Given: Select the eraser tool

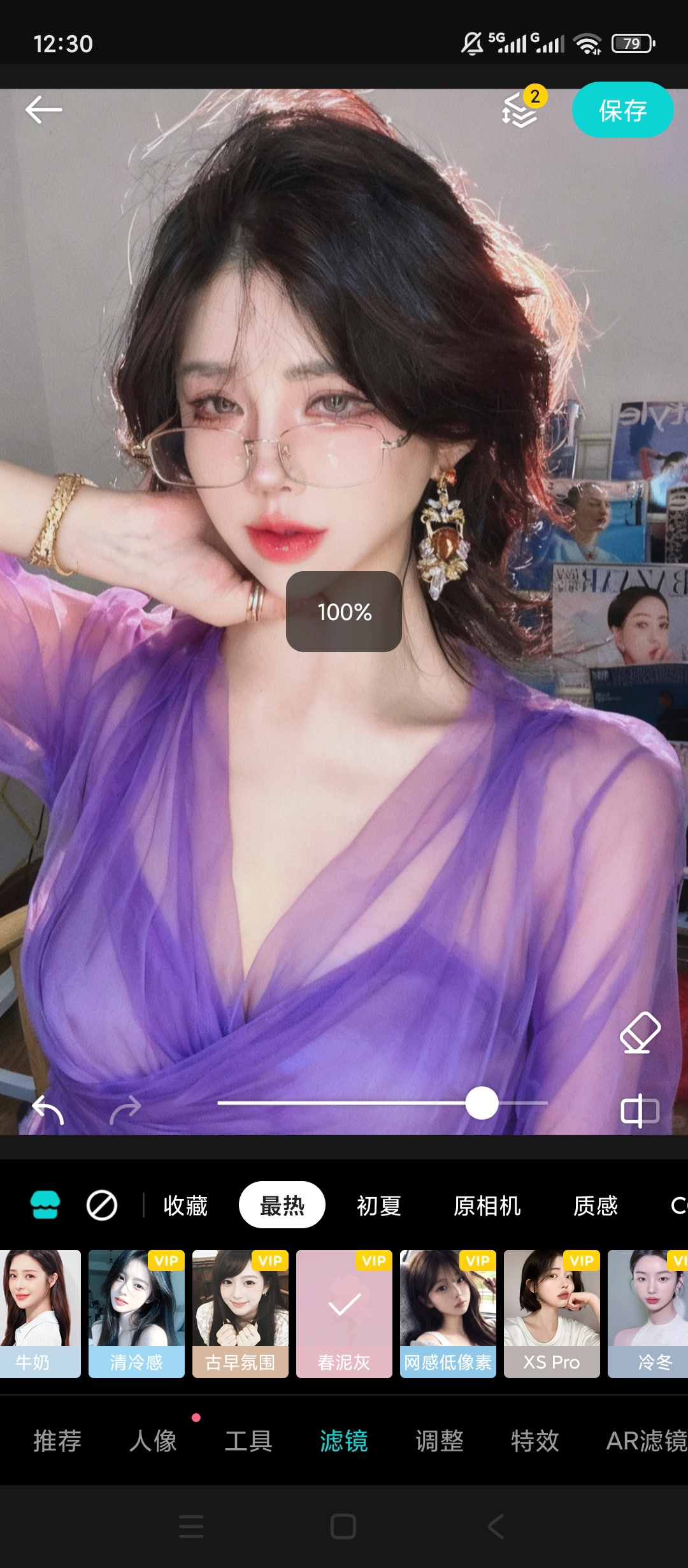Looking at the screenshot, I should 640,1033.
